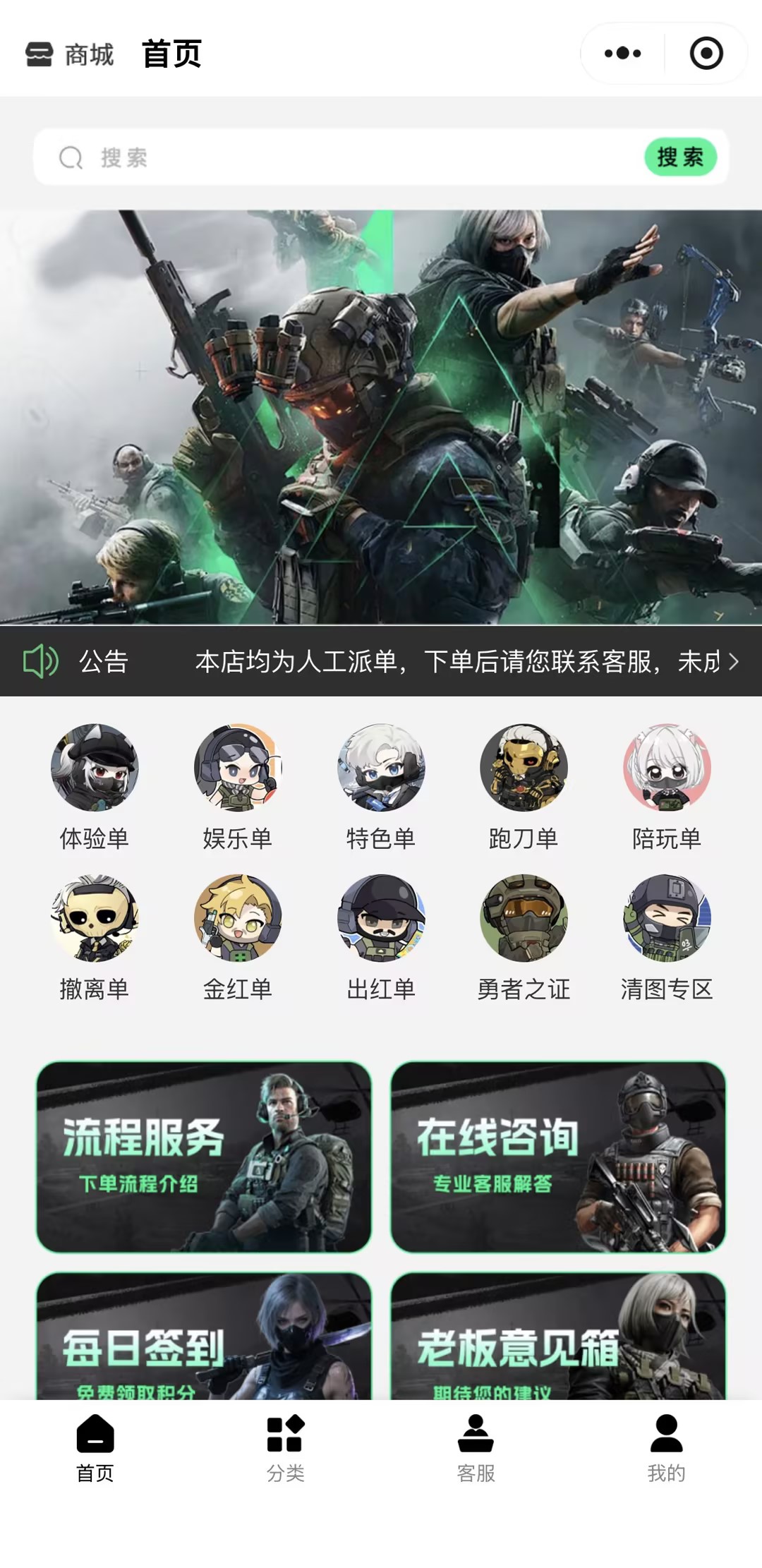Open the 体验单 category
This screenshot has height=1568, width=762.
[x=95, y=788]
